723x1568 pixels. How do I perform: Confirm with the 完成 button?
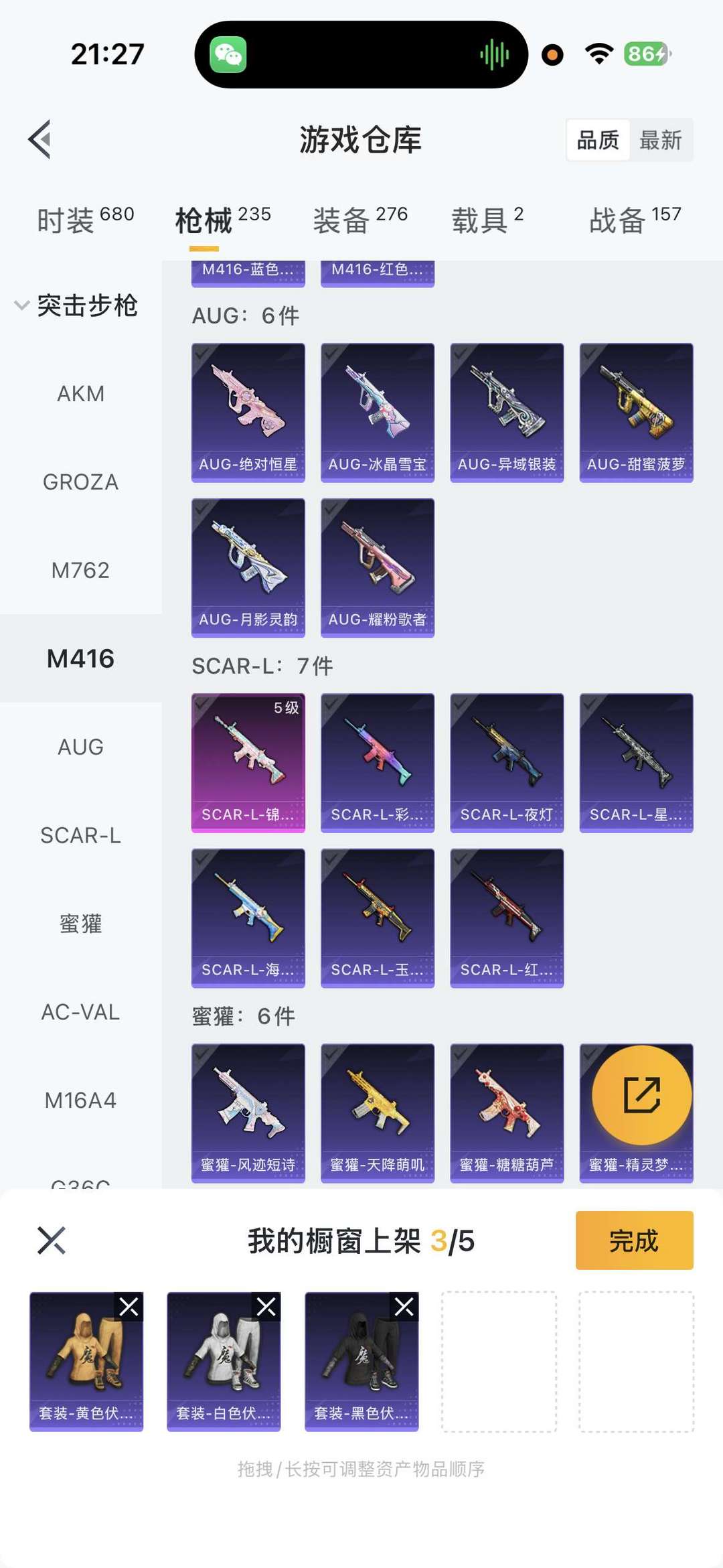point(634,1240)
